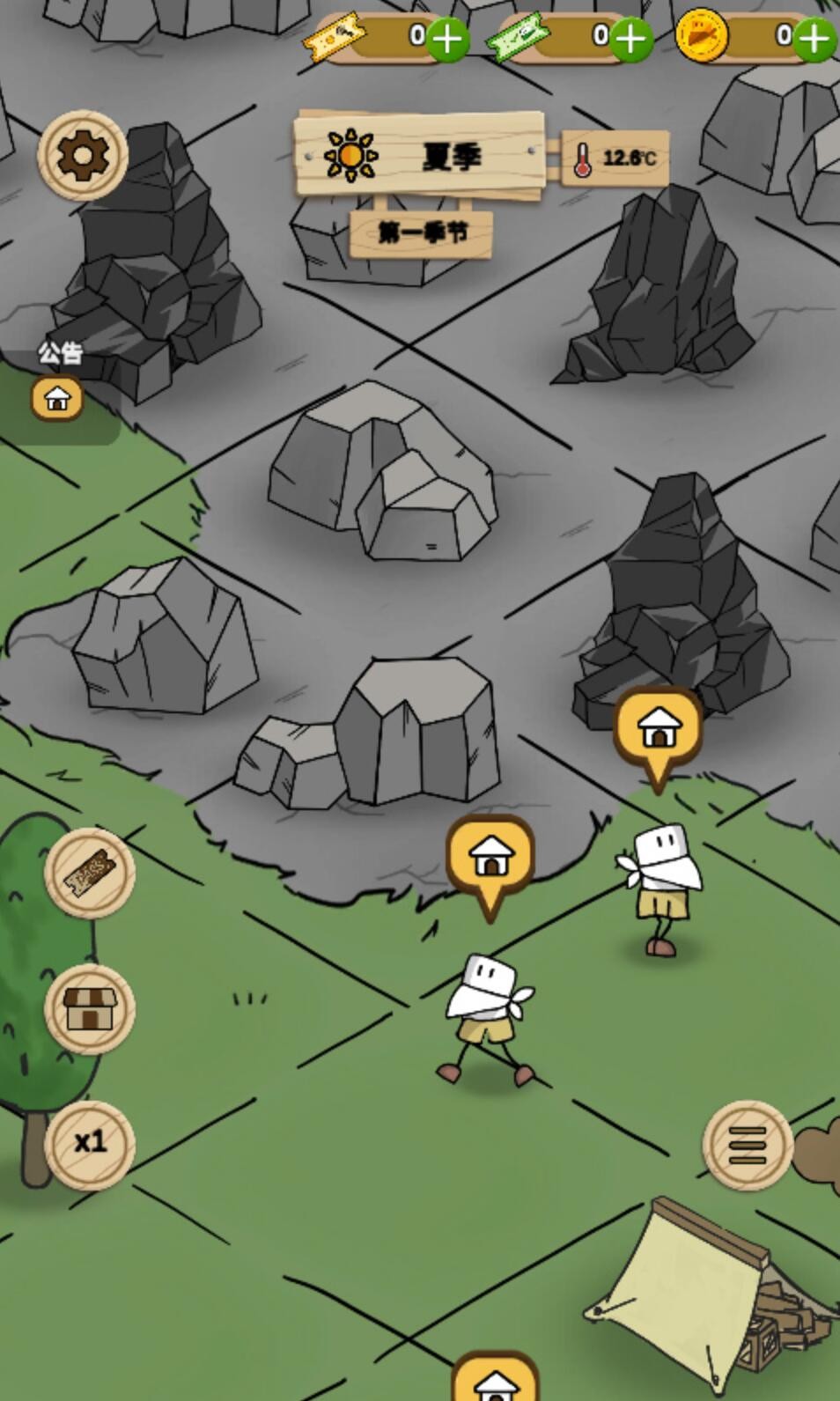Change the x1 game speed
Viewport: 840px width, 1401px height.
pyautogui.click(x=90, y=1144)
